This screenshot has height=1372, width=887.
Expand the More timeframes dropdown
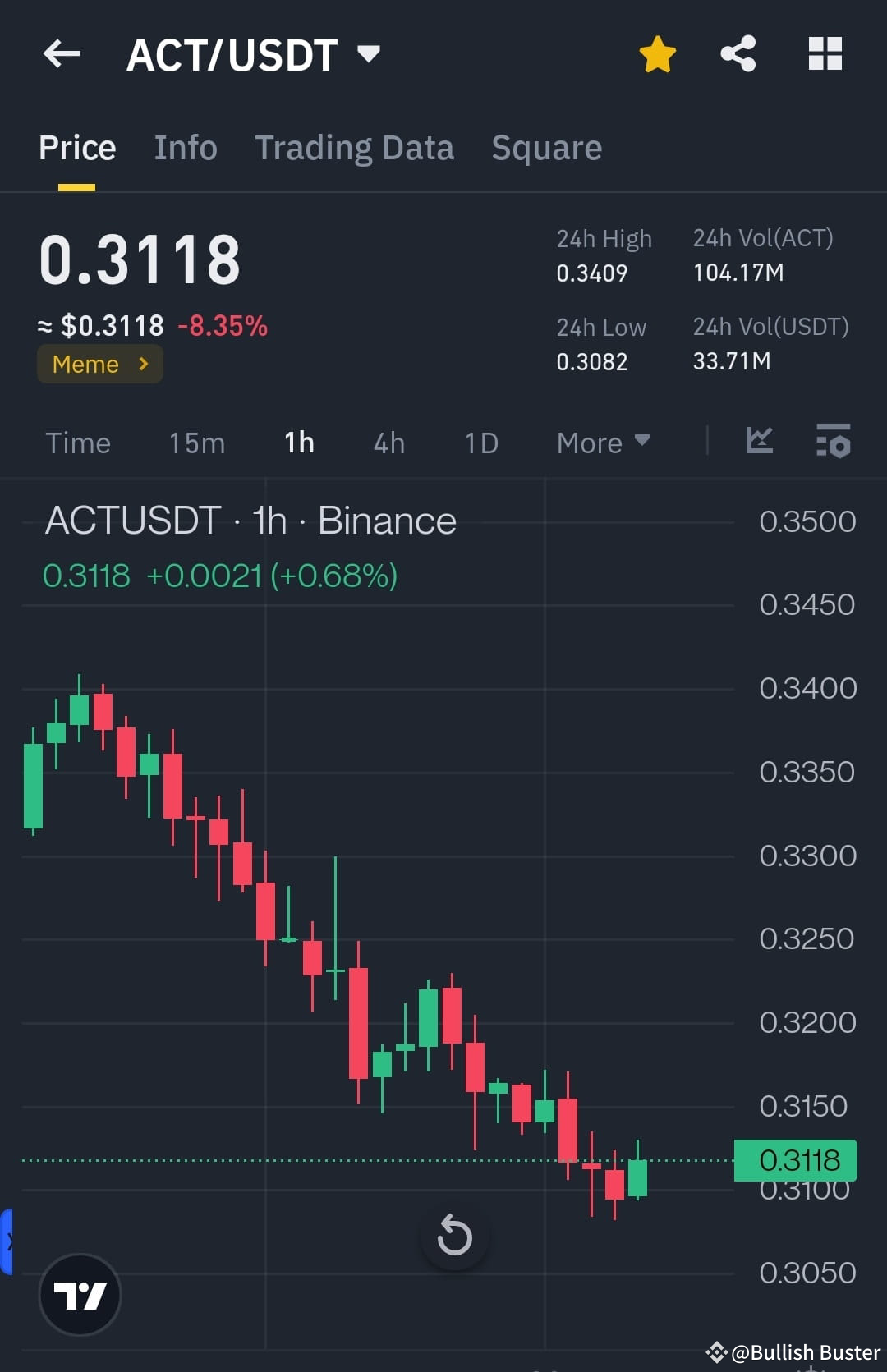(x=602, y=443)
